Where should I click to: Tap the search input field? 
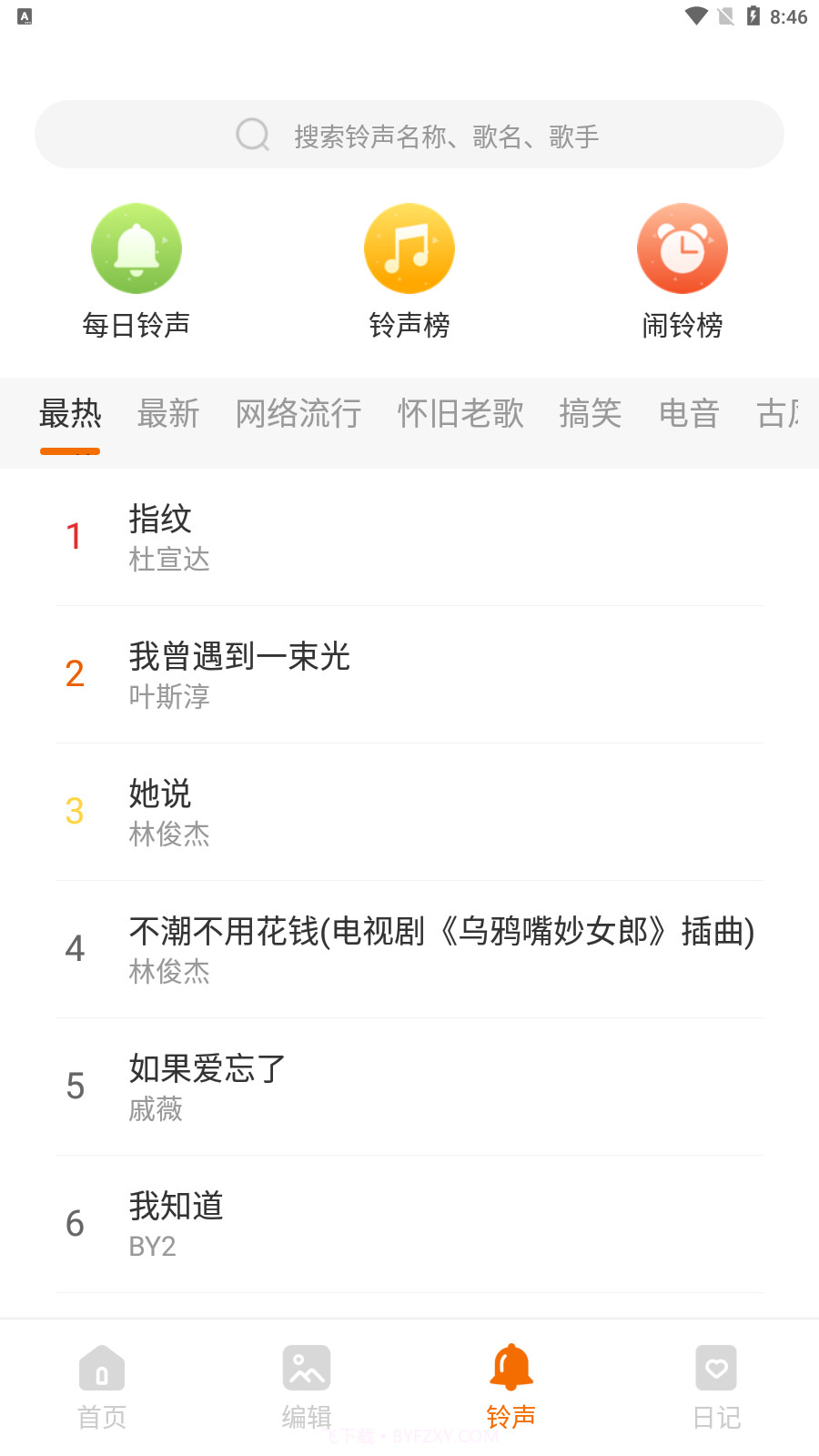[446, 135]
